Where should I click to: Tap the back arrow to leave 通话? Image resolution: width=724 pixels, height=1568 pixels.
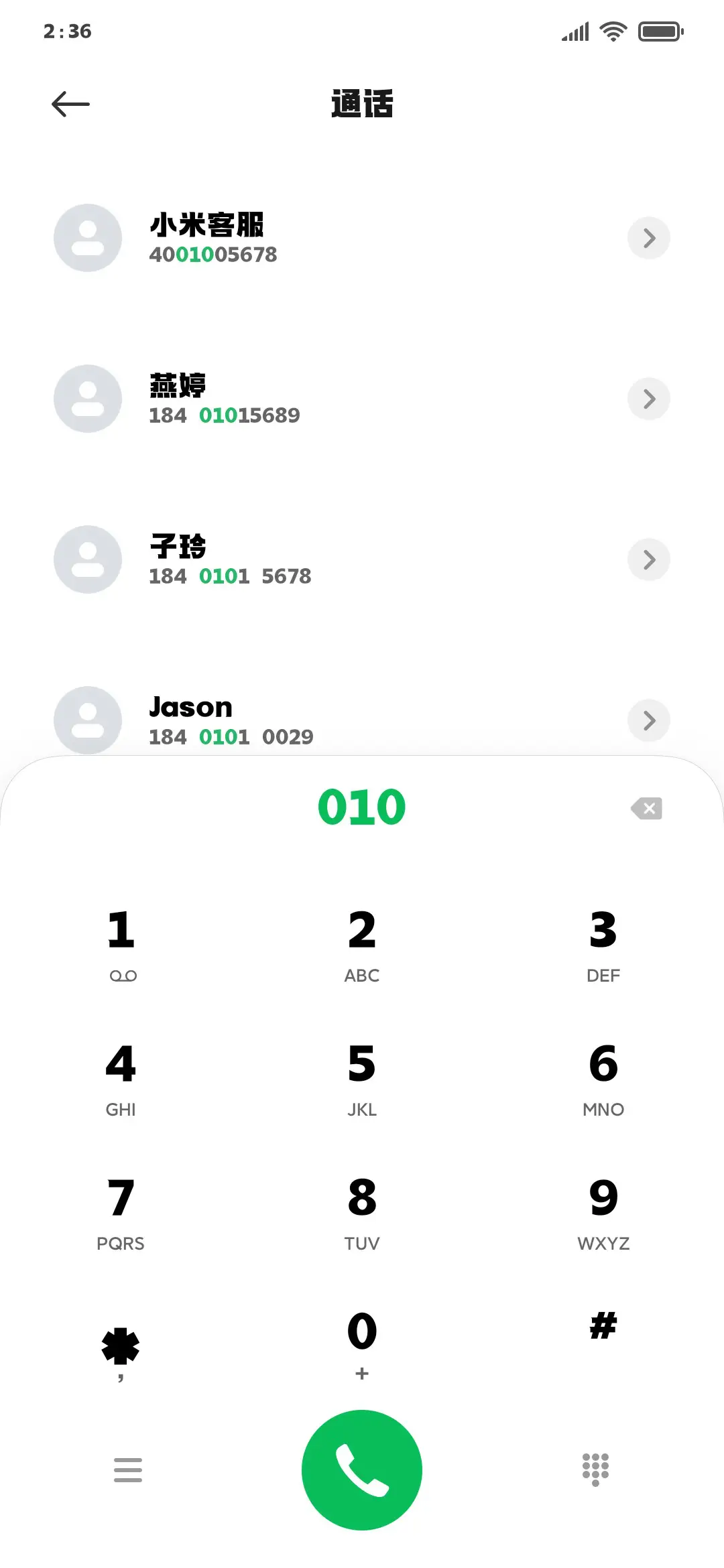tap(70, 104)
